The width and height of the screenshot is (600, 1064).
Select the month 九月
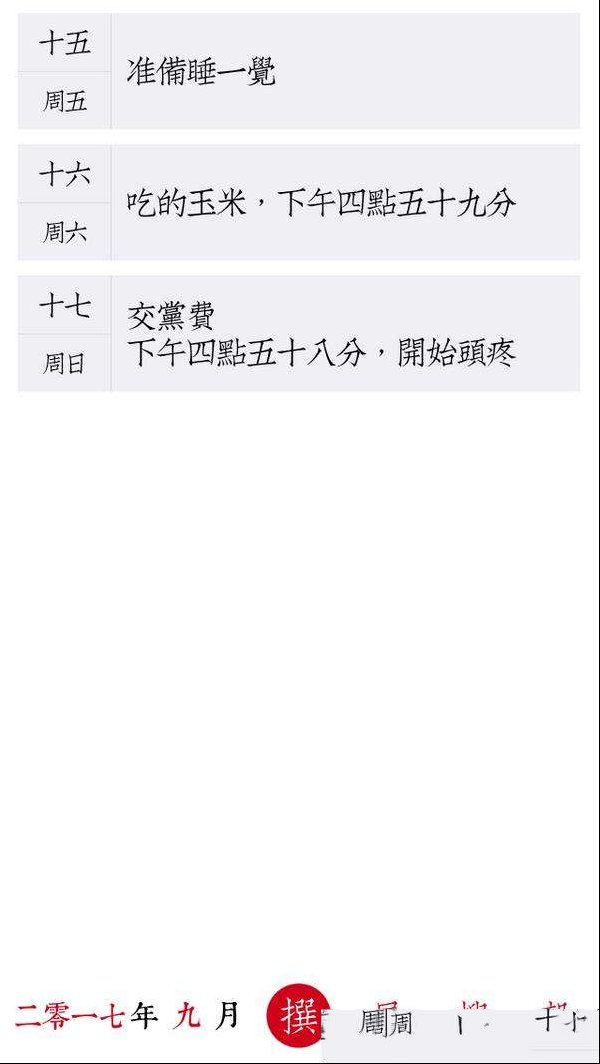[x=206, y=1016]
